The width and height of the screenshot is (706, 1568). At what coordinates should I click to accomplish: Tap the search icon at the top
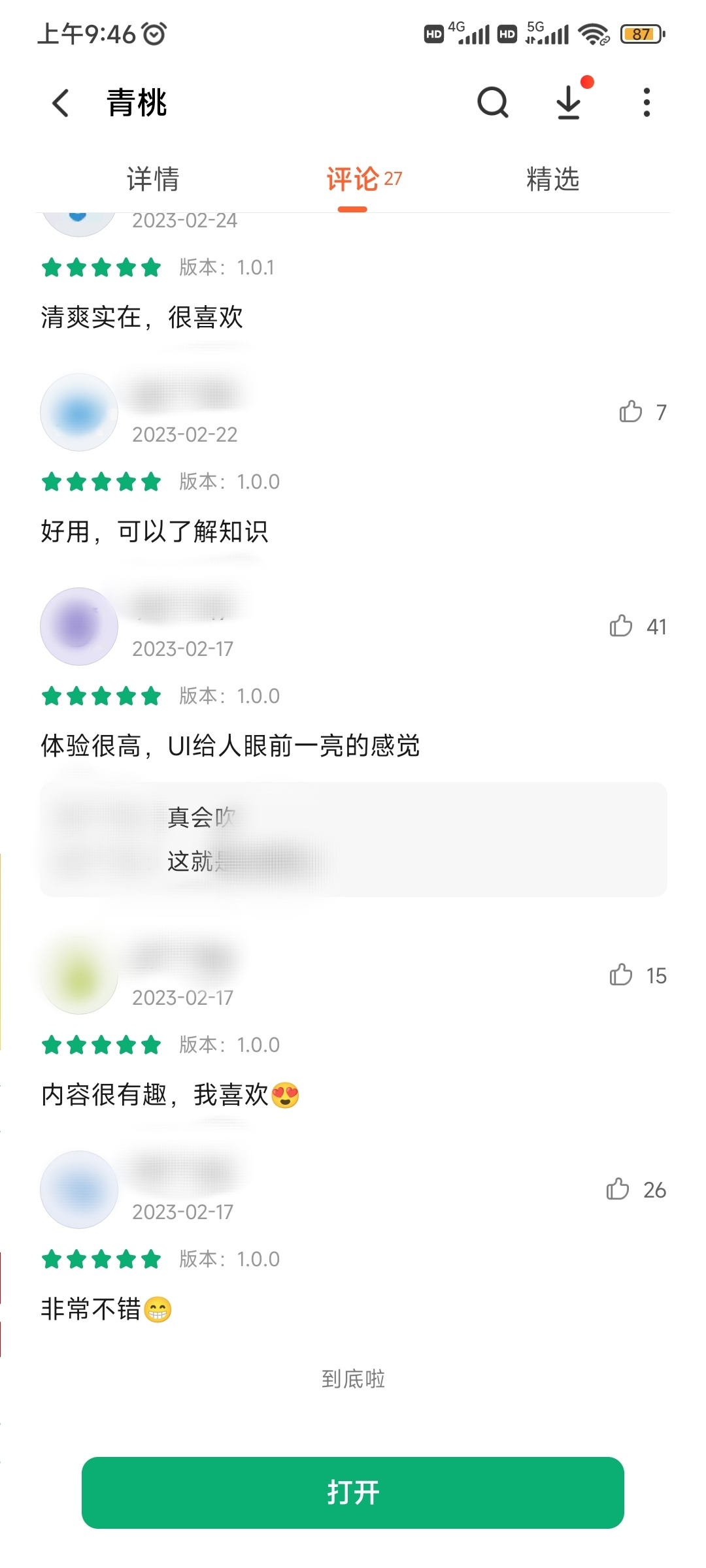(x=493, y=103)
